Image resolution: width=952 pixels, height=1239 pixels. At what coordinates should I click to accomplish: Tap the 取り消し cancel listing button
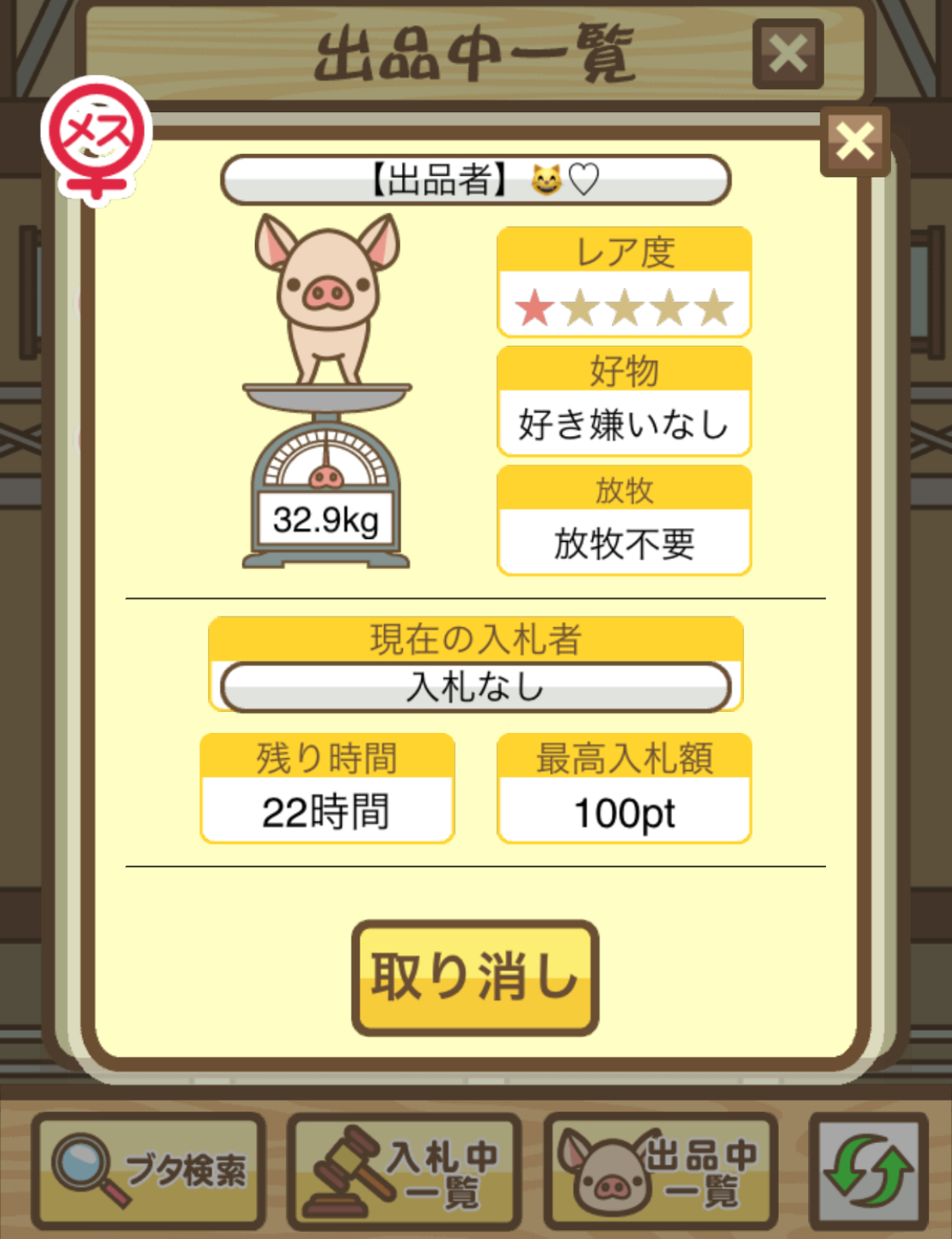(475, 977)
